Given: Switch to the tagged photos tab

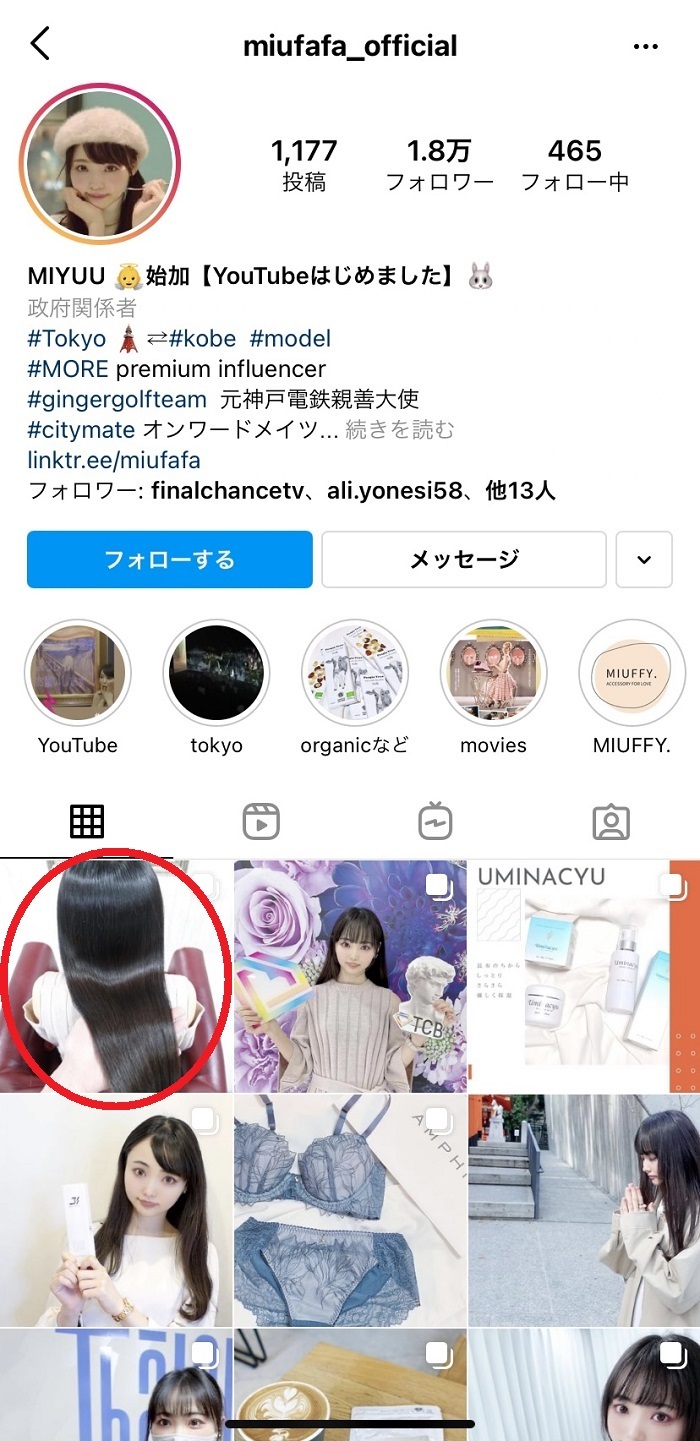Looking at the screenshot, I should pyautogui.click(x=610, y=822).
